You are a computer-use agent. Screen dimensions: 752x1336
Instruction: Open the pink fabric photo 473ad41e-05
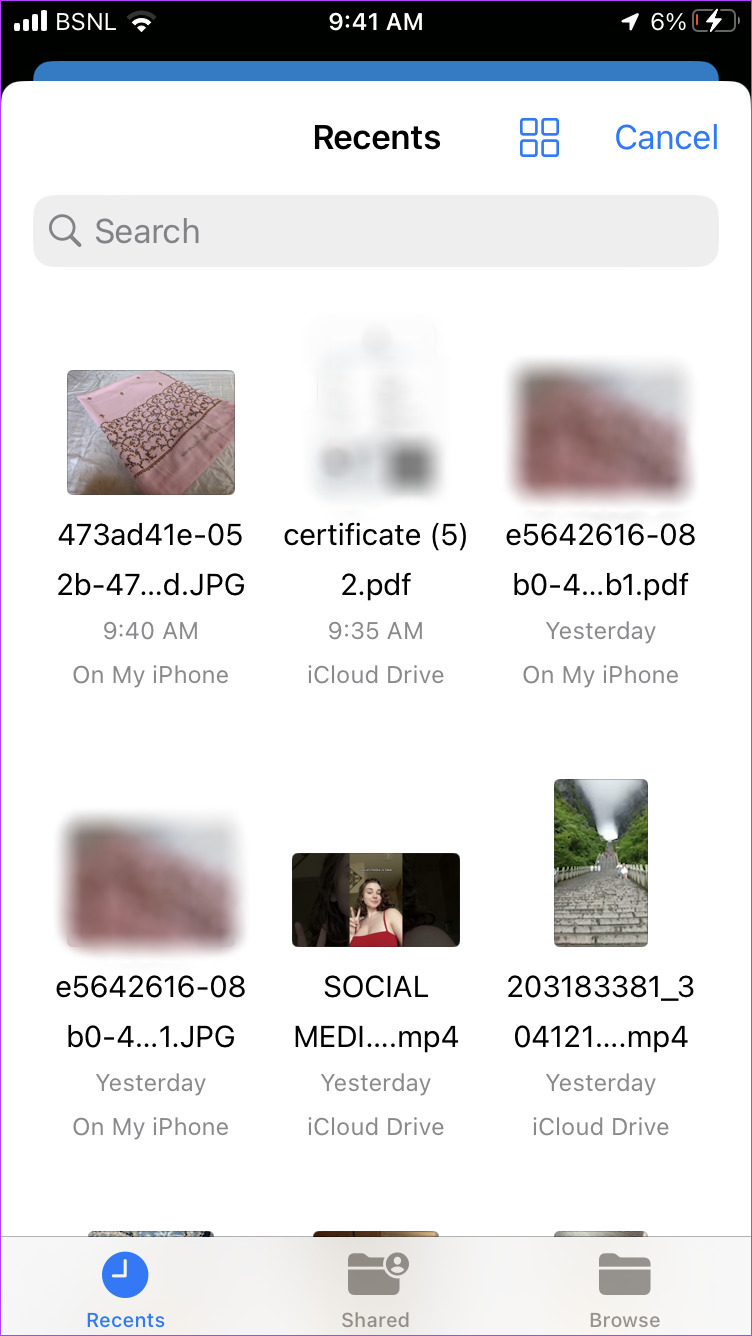(150, 432)
